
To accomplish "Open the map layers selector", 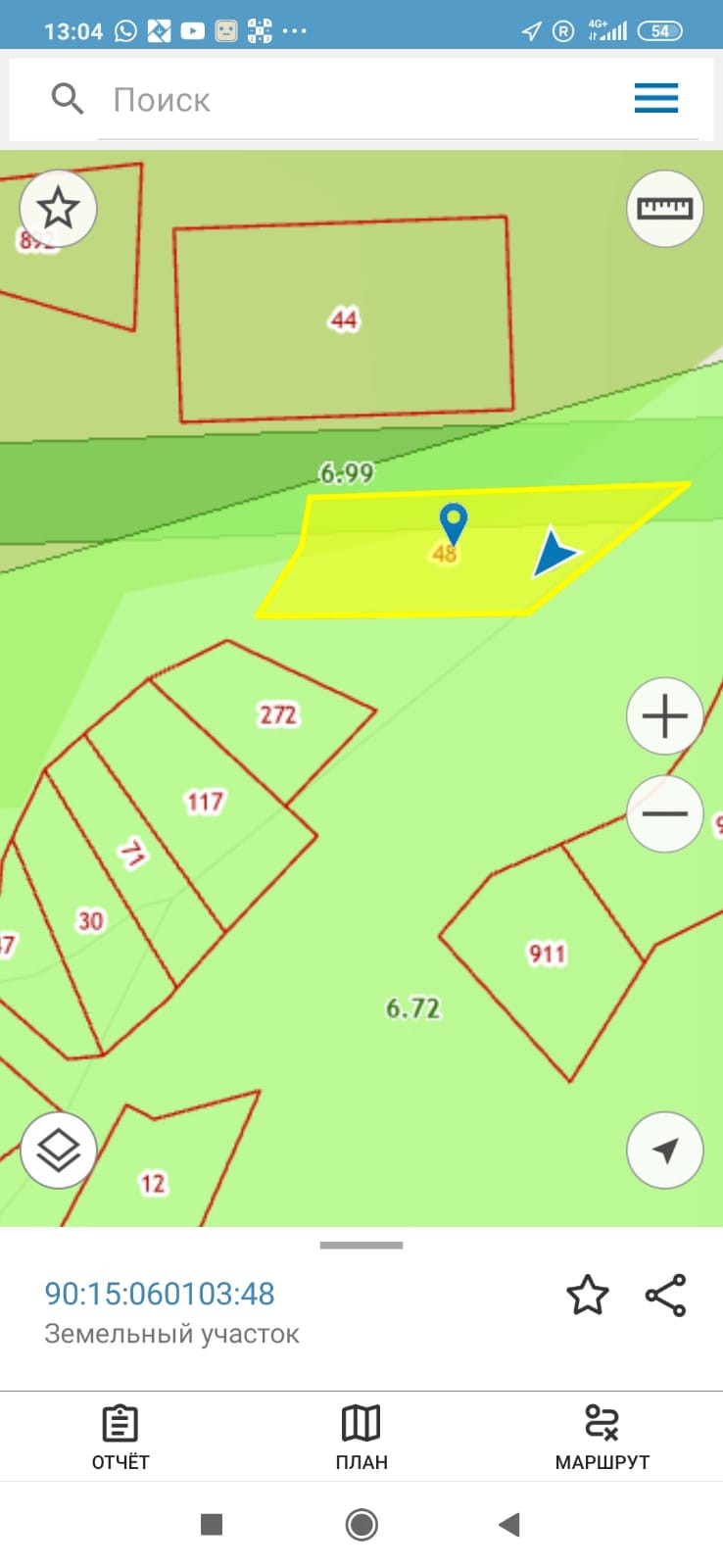I will pyautogui.click(x=58, y=1150).
